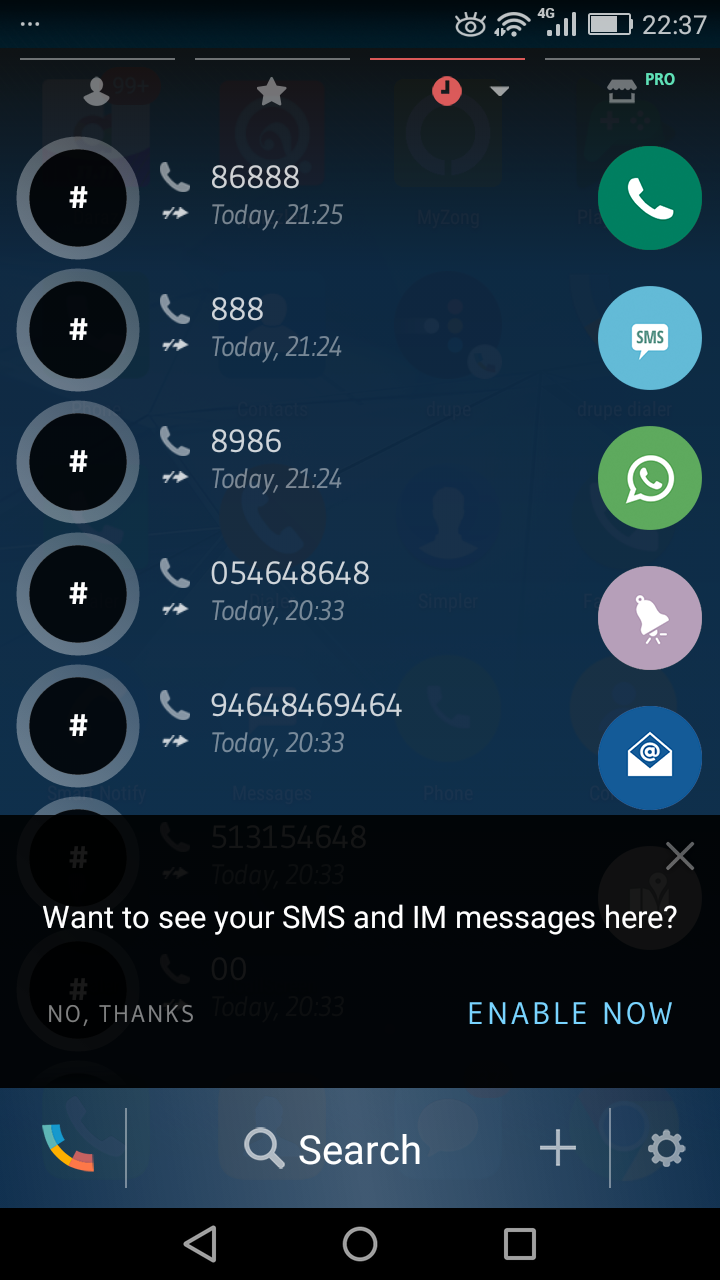Choose the SMS action bubble

[650, 338]
